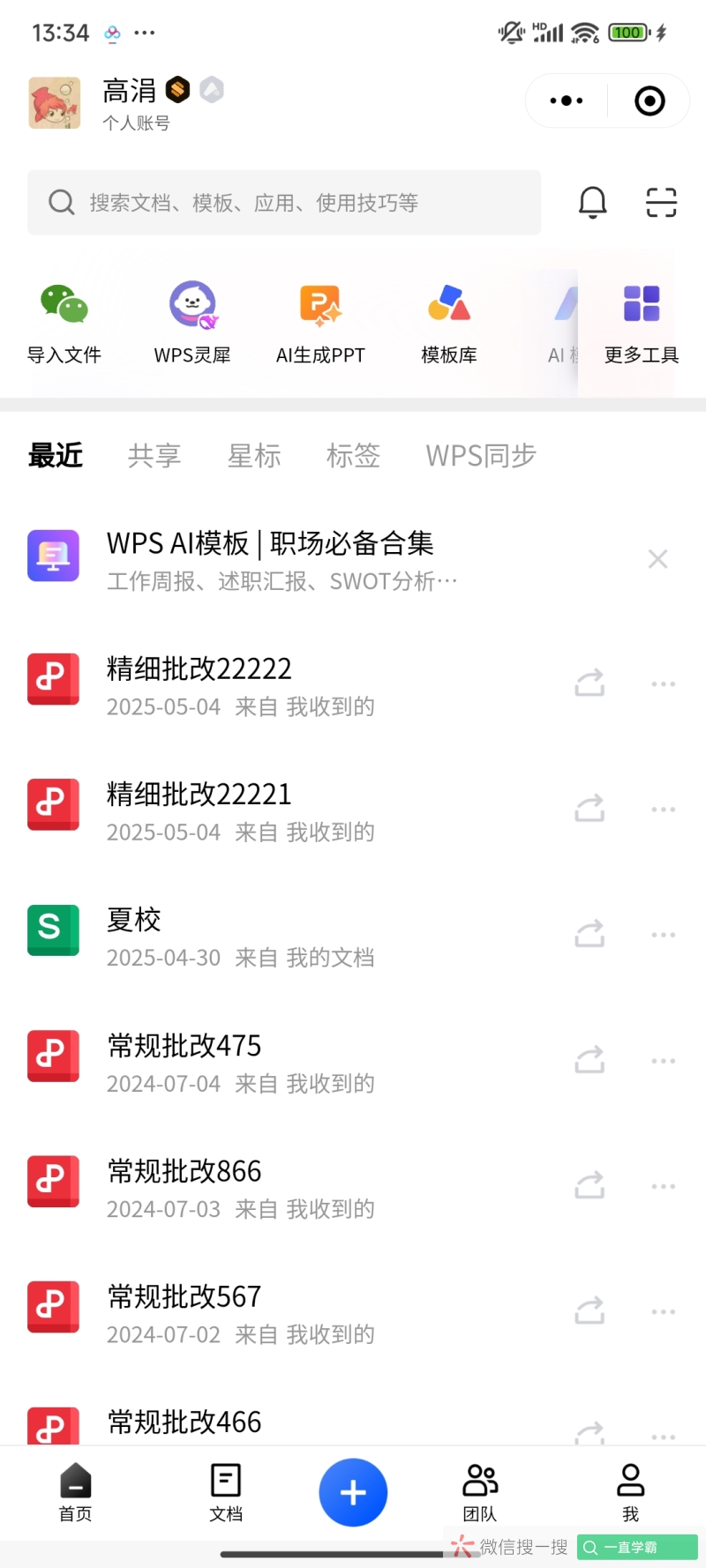Image resolution: width=706 pixels, height=1568 pixels.
Task: Switch to the WPS同步 tab
Action: point(481,455)
